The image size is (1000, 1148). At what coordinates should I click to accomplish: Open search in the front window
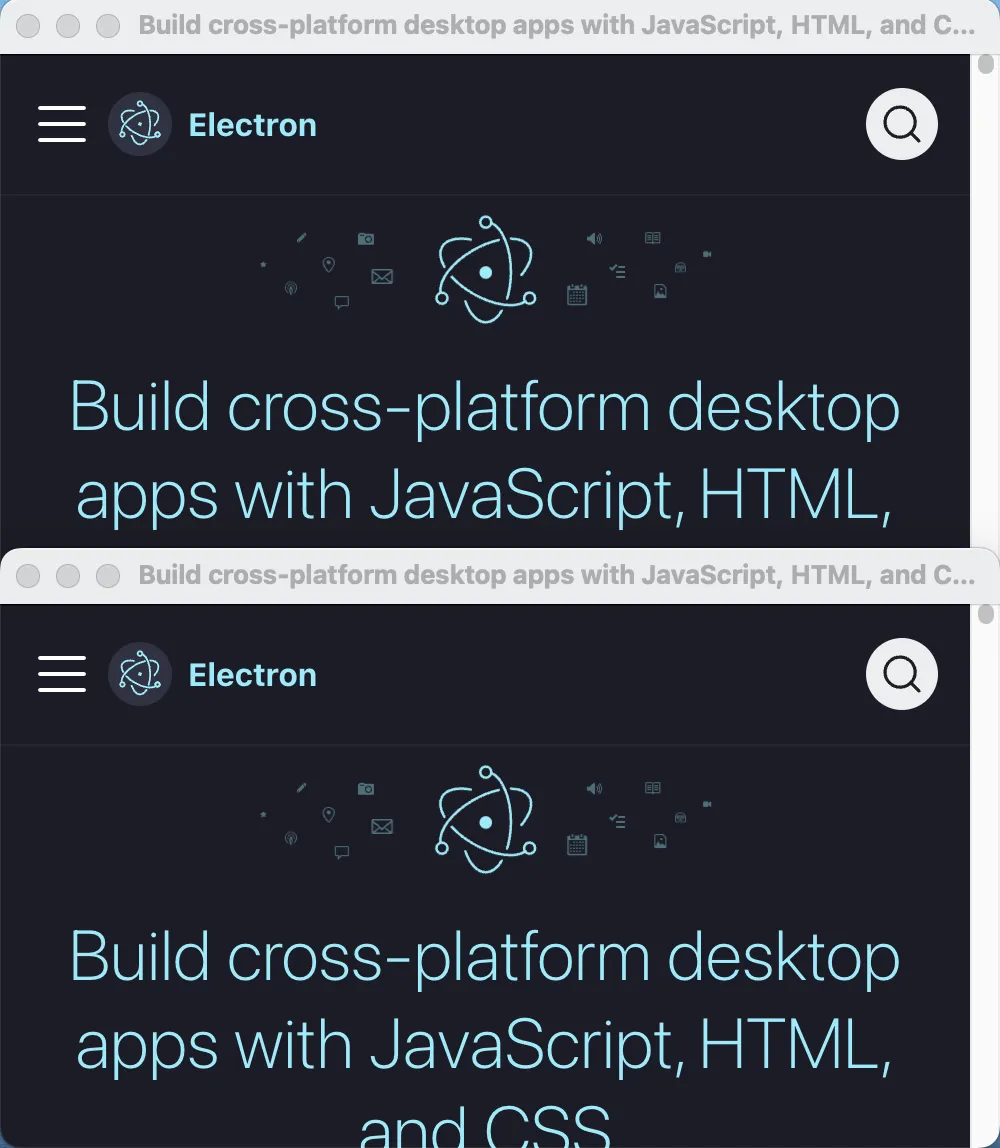[901, 675]
